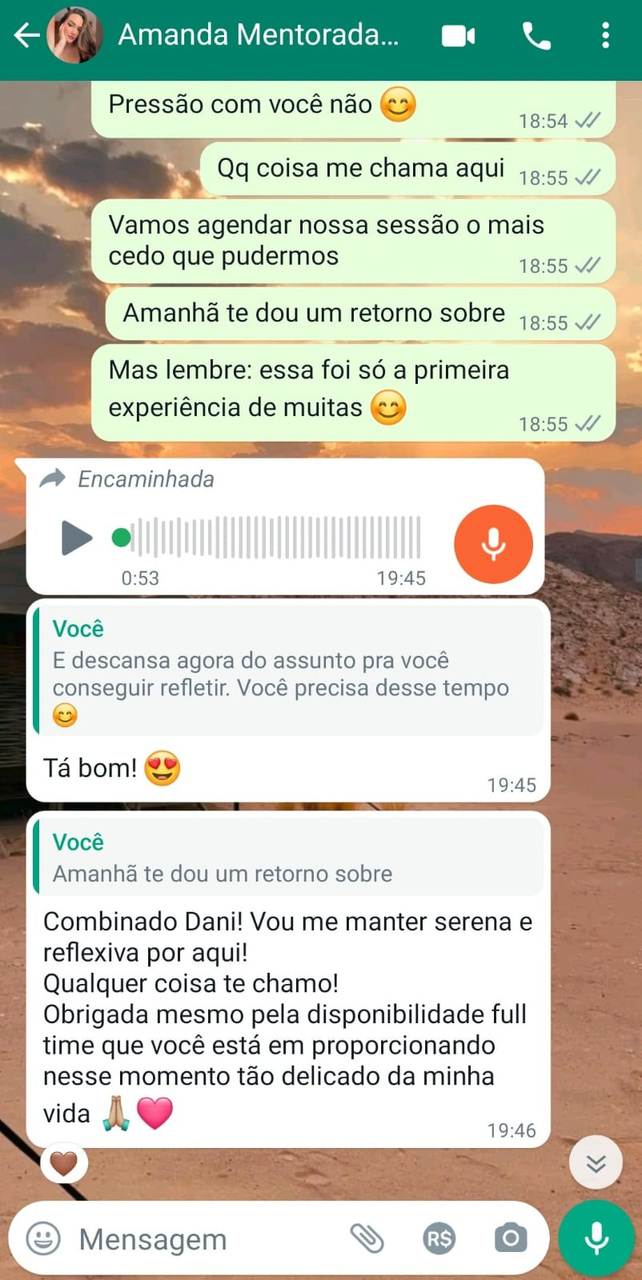This screenshot has width=642, height=1280.
Task: Open the emoji picker
Action: pyautogui.click(x=43, y=1240)
